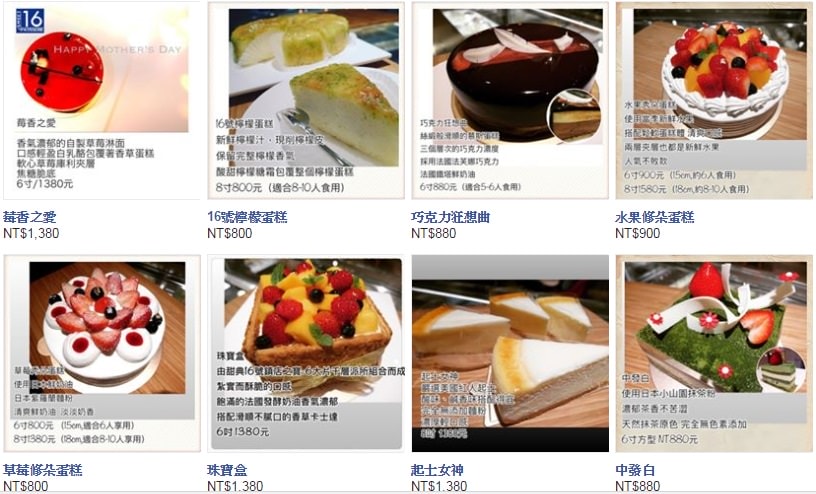This screenshot has height=494, width=816.
Task: Open the 珠寶盒 product image
Action: point(305,352)
